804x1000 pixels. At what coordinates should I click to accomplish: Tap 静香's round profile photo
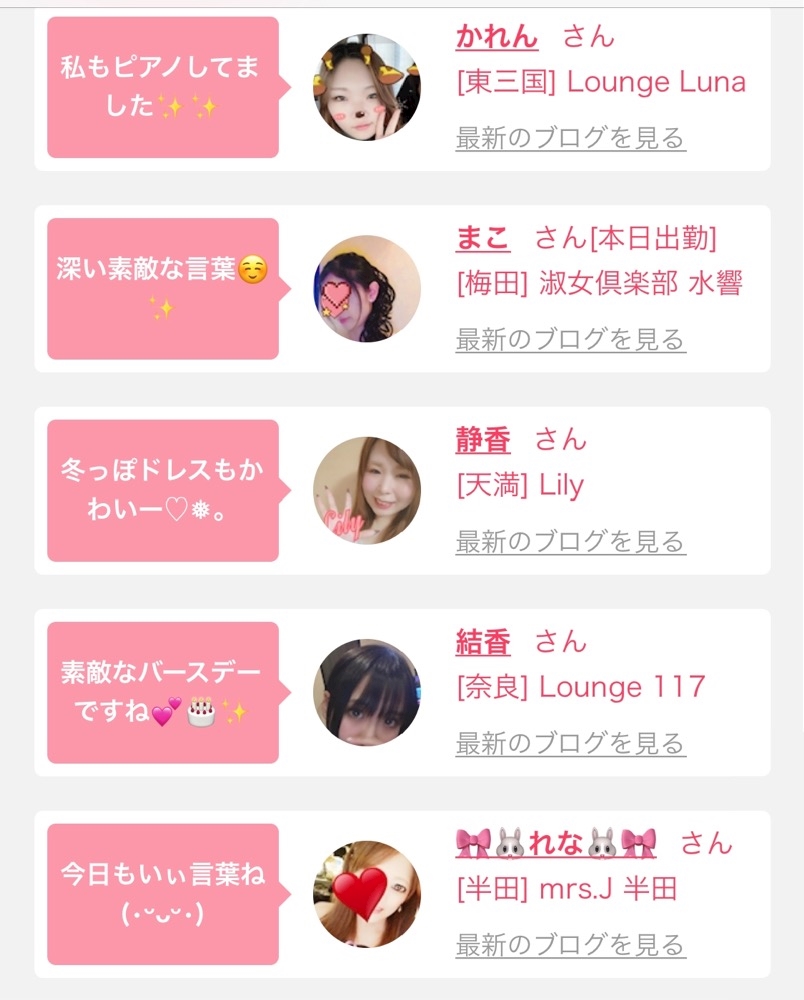(367, 491)
